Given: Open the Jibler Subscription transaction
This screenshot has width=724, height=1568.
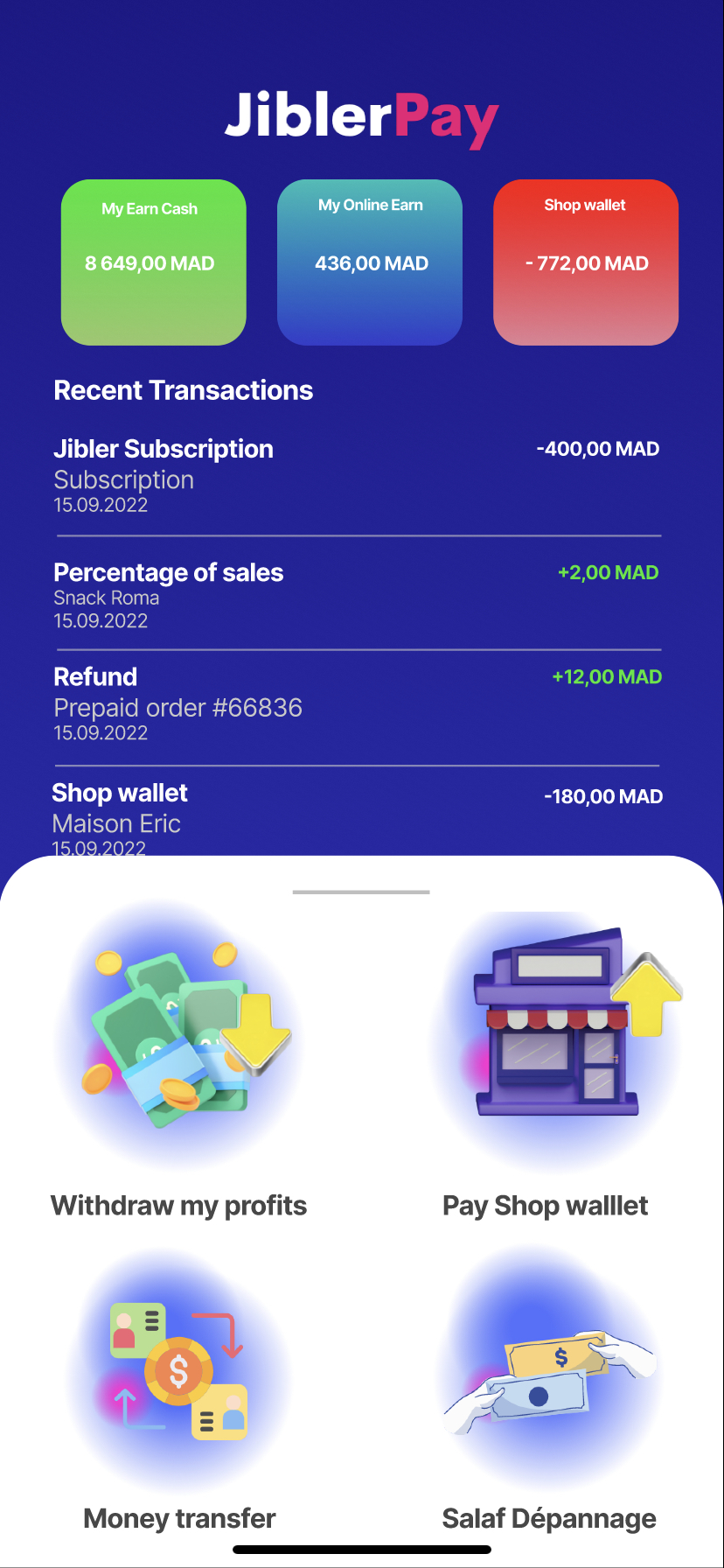Looking at the screenshot, I should point(357,475).
